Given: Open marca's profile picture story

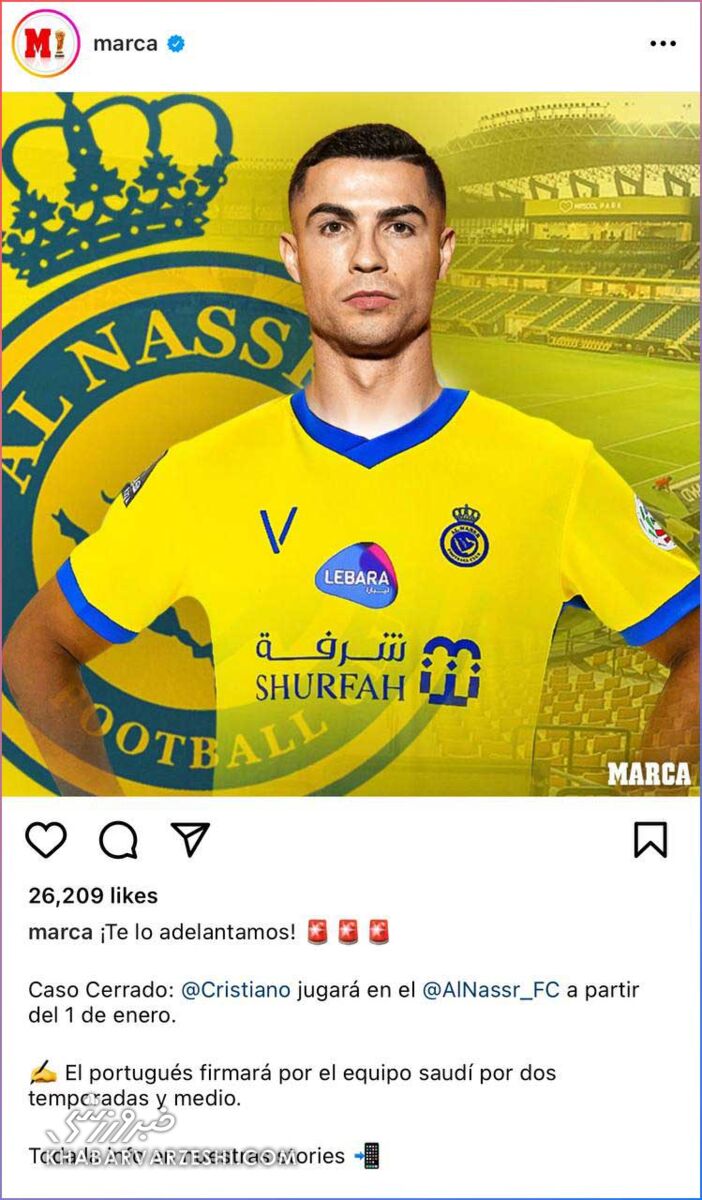Looking at the screenshot, I should [45, 43].
